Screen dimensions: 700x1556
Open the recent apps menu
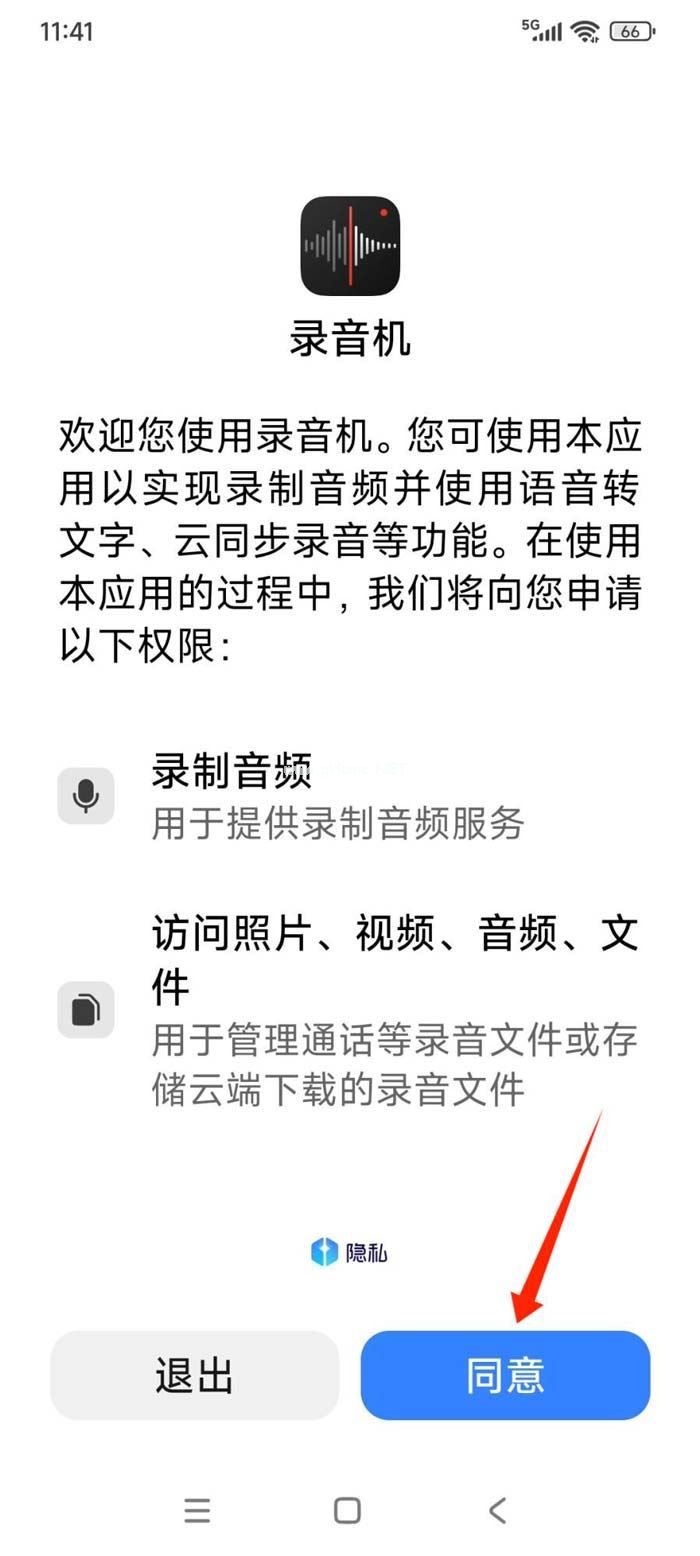[197, 1509]
